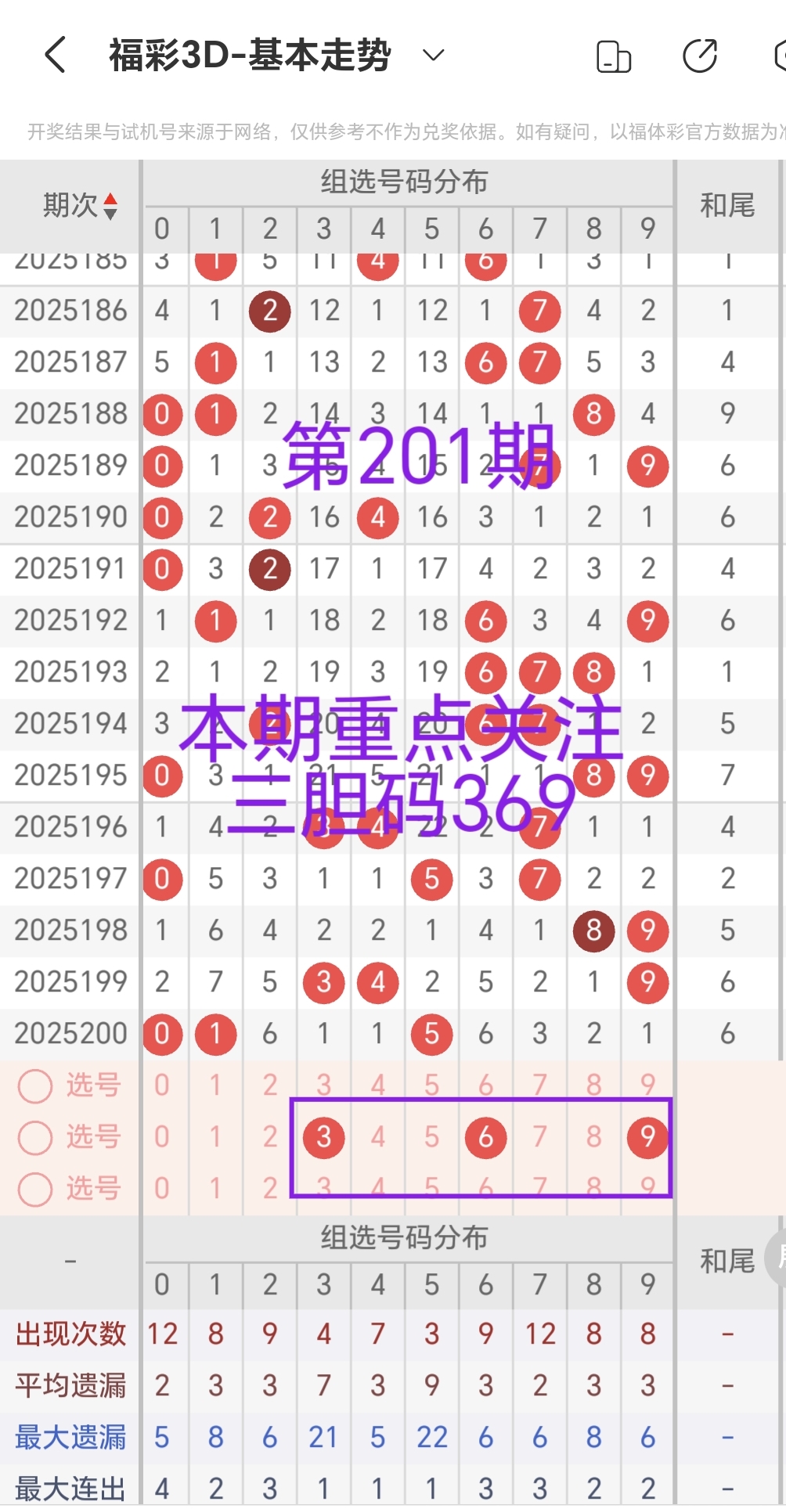Tap the red 5 marker in row 2025200
This screenshot has width=786, height=1512.
431,1034
